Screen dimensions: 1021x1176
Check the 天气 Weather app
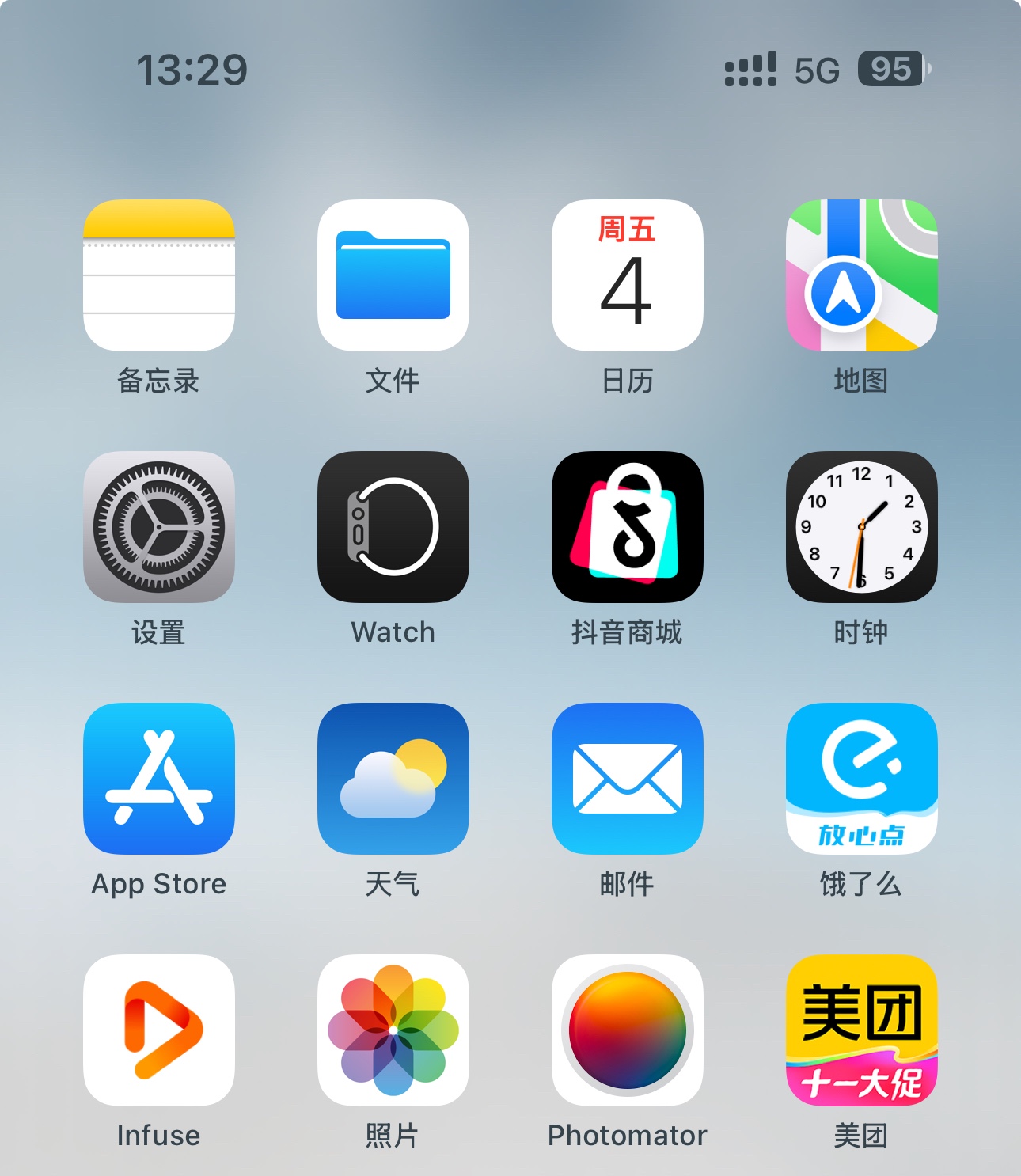(x=393, y=779)
